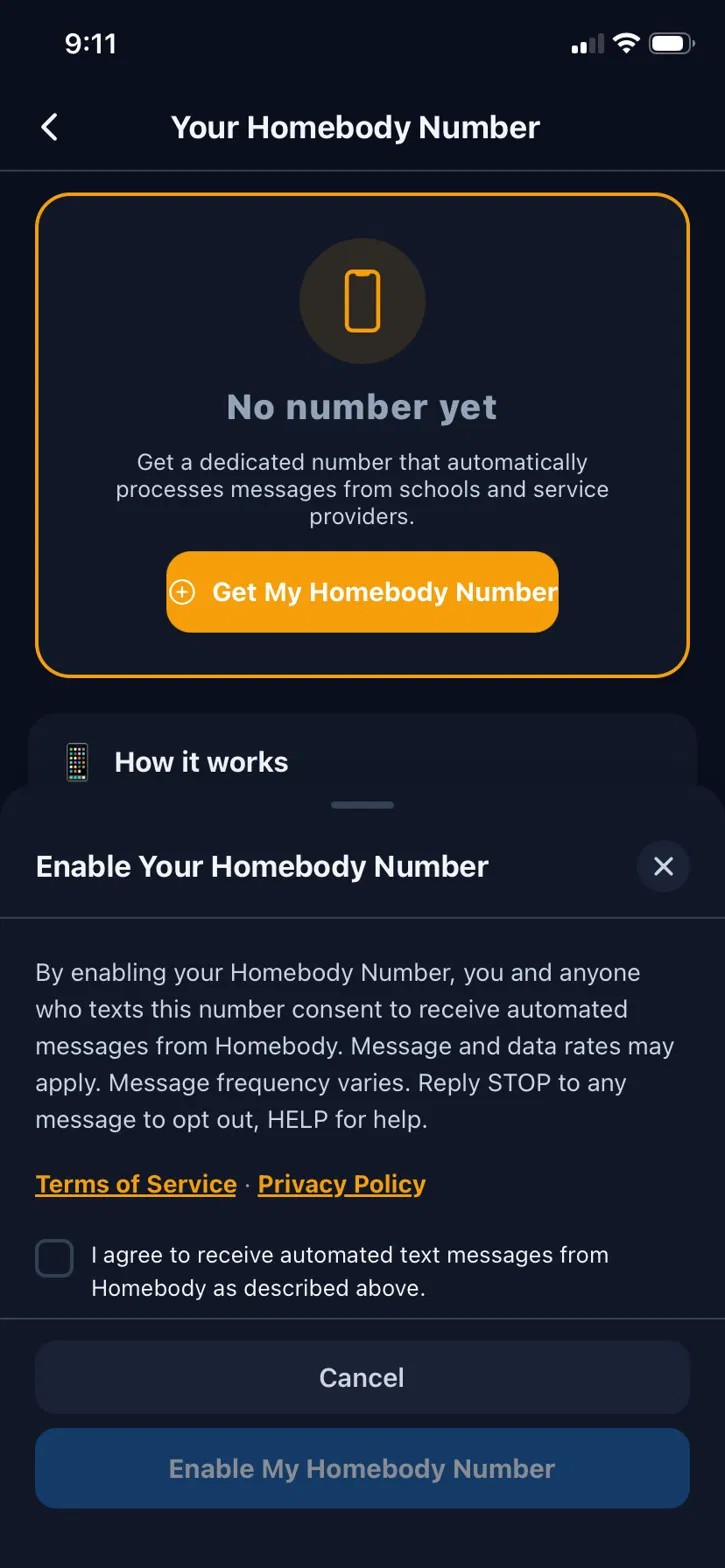This screenshot has width=725, height=1568.
Task: Check the agree to automated texts box
Action: click(x=55, y=1259)
